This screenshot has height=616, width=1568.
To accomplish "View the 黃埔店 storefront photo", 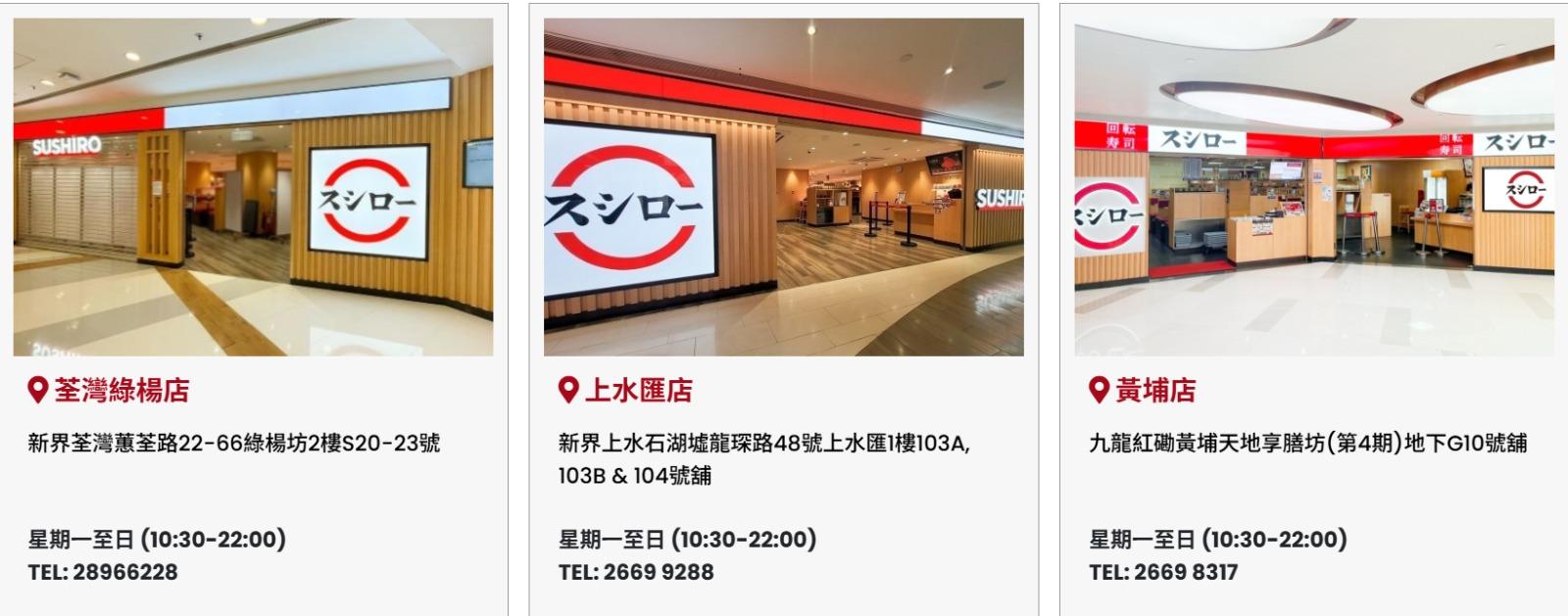I will pos(1313,186).
